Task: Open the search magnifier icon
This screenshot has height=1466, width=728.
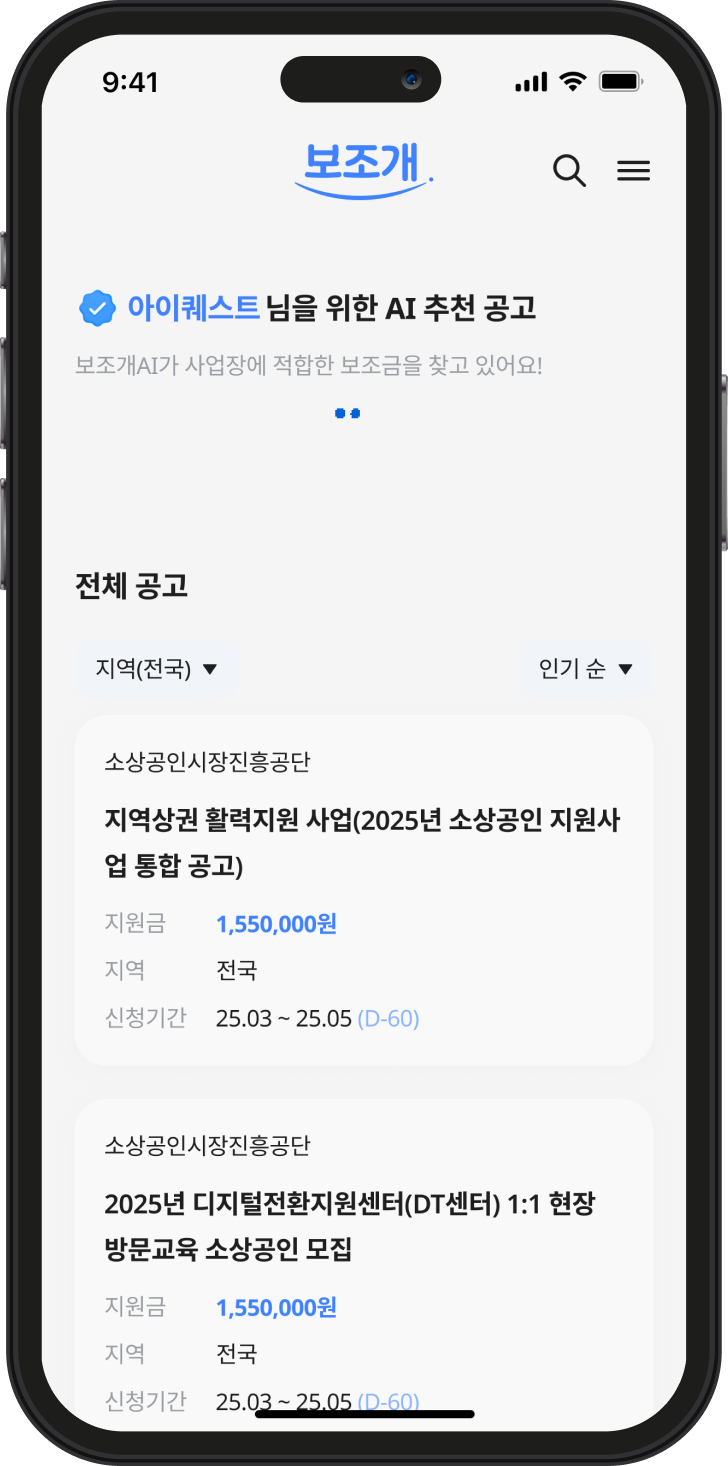Action: coord(569,171)
